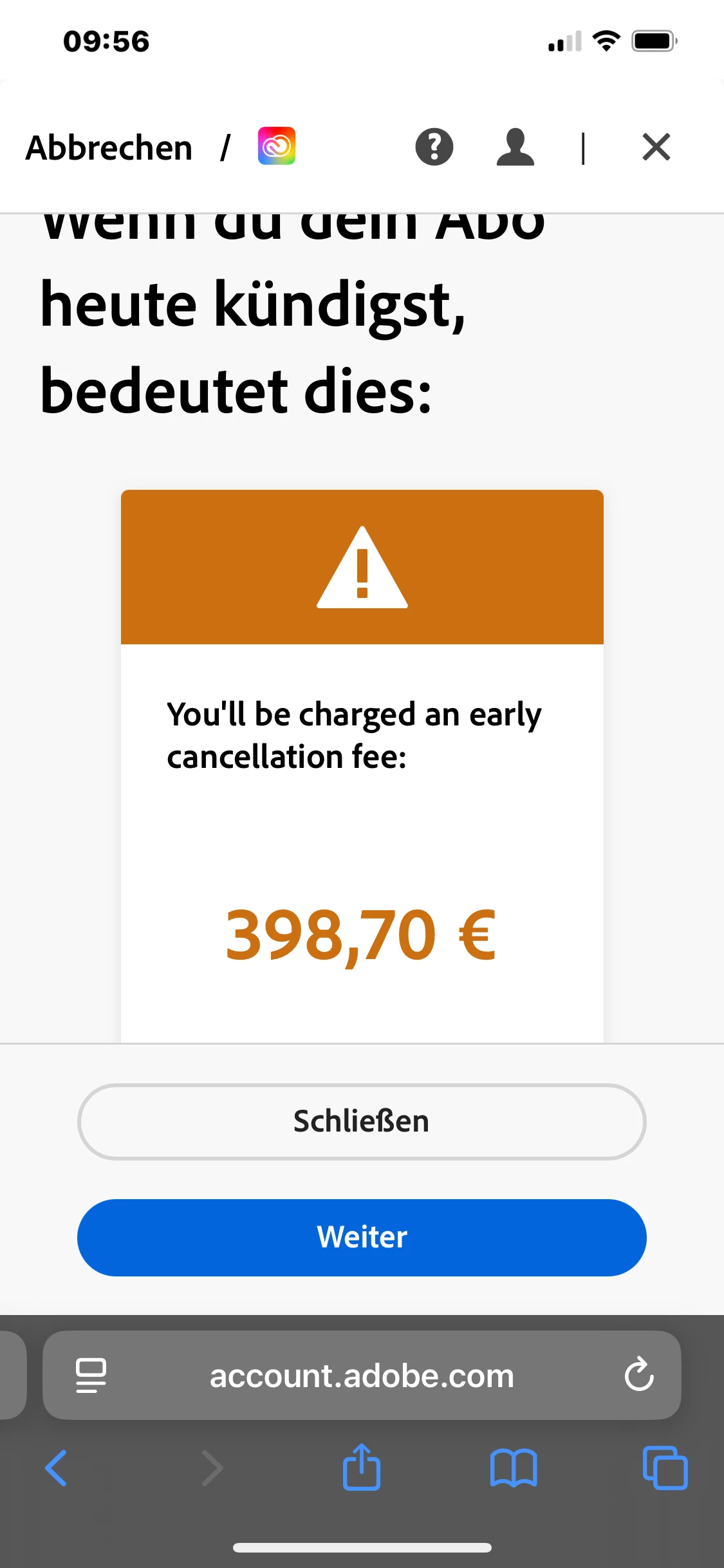This screenshot has height=1568, width=724.
Task: Close the cancellation flow with X
Action: pos(656,147)
